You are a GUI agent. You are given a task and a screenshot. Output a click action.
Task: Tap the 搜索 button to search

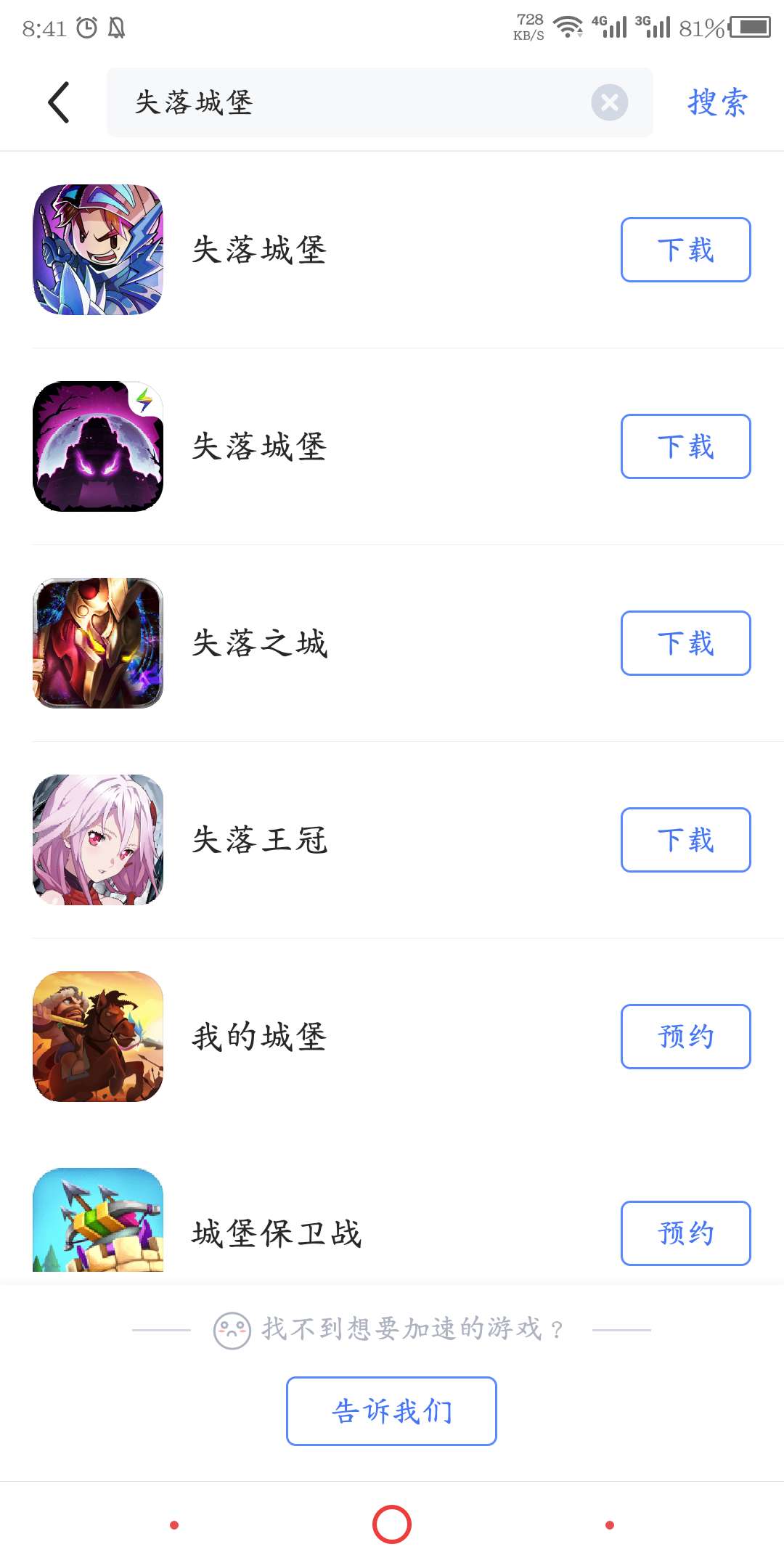coord(717,102)
